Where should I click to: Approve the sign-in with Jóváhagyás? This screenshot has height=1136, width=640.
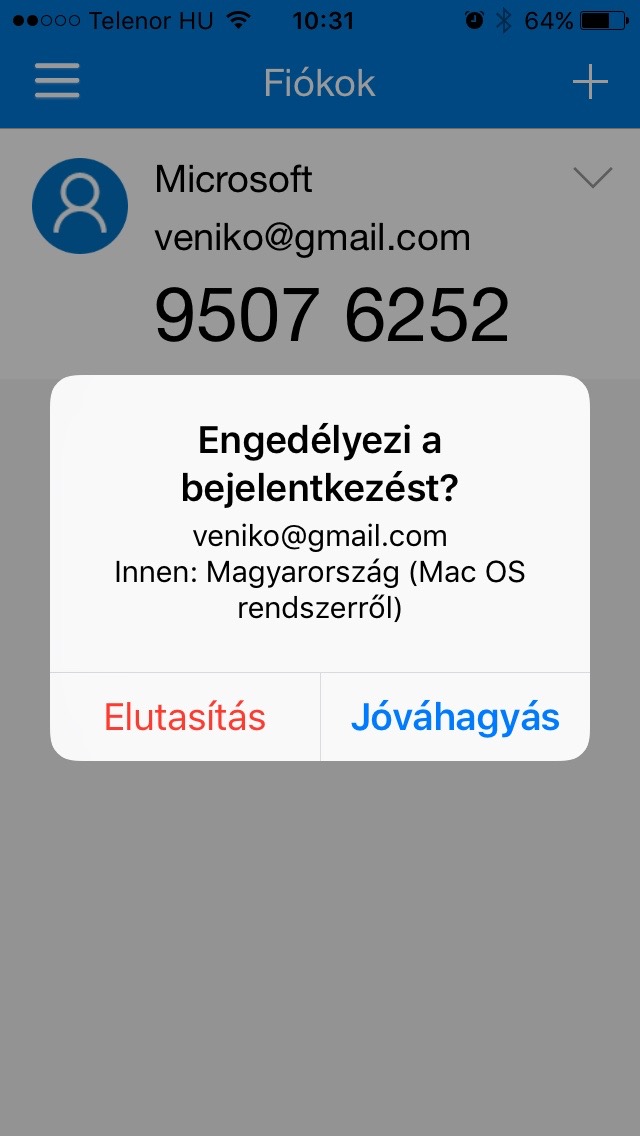pos(455,717)
